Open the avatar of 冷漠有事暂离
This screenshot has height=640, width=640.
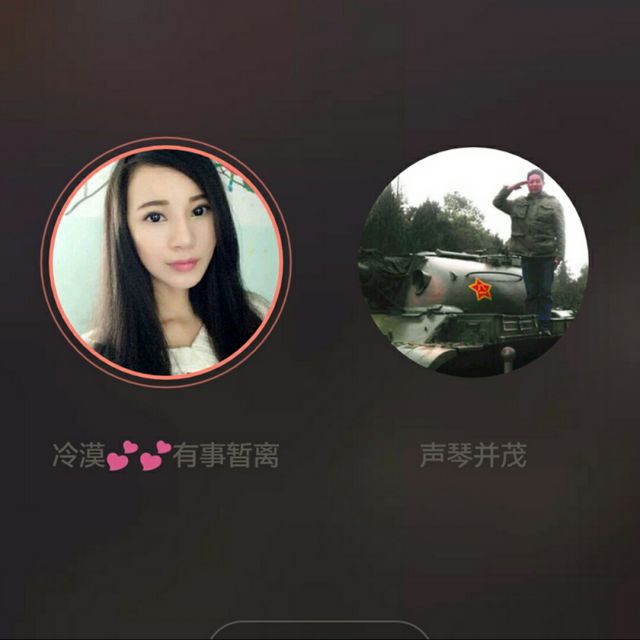coord(166,262)
